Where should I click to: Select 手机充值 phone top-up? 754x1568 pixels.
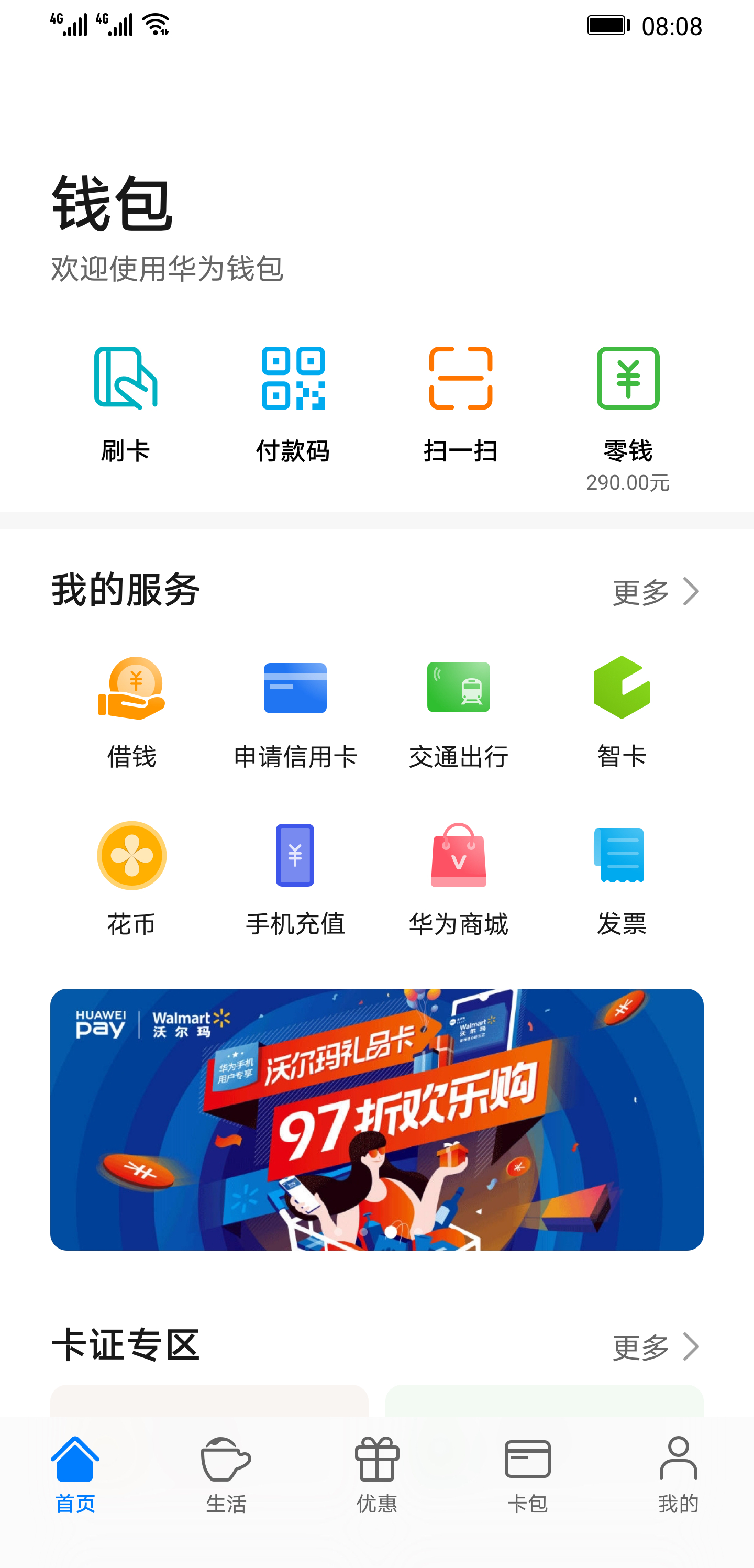point(295,878)
